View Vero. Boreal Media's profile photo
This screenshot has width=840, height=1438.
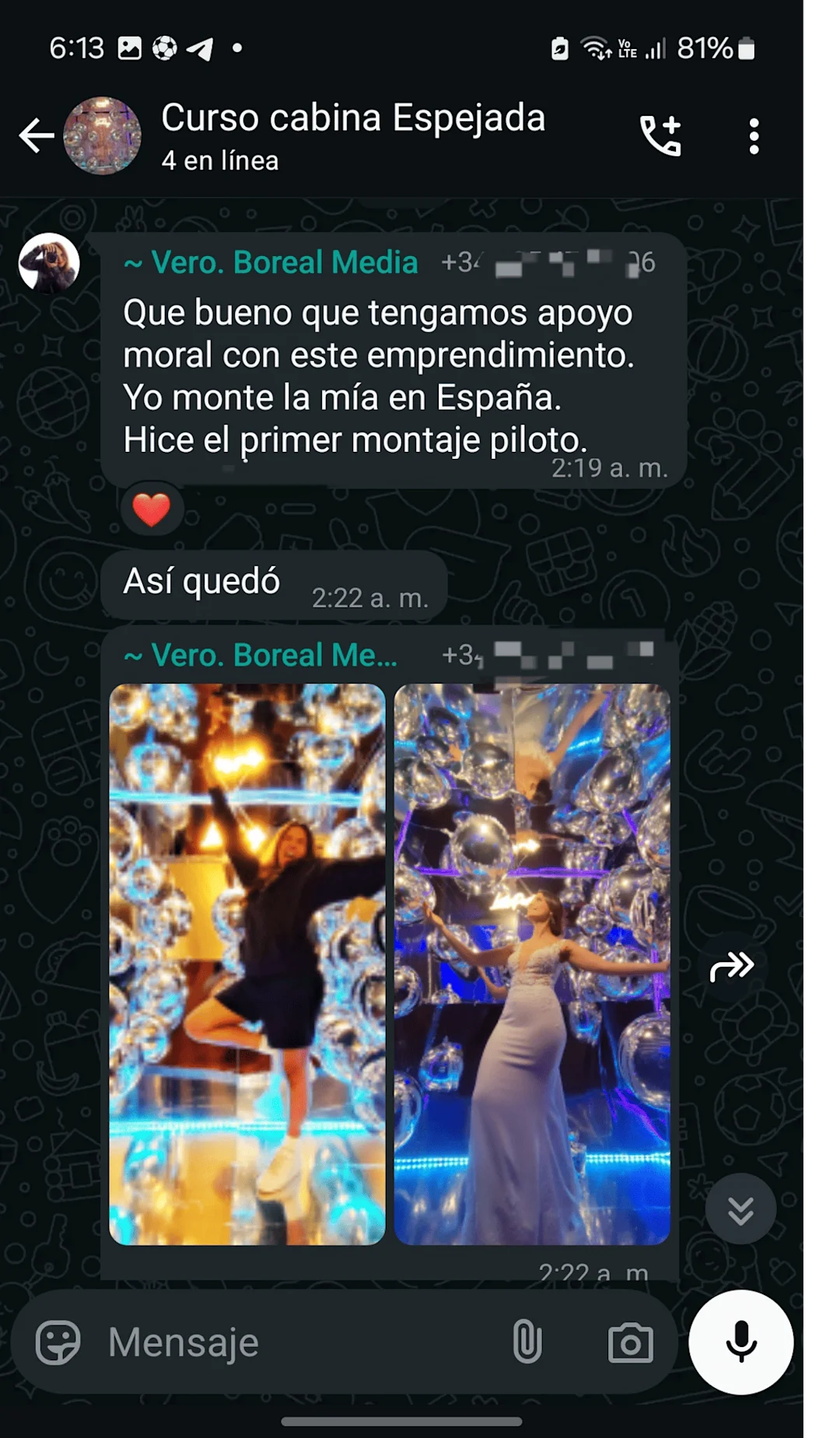click(49, 263)
